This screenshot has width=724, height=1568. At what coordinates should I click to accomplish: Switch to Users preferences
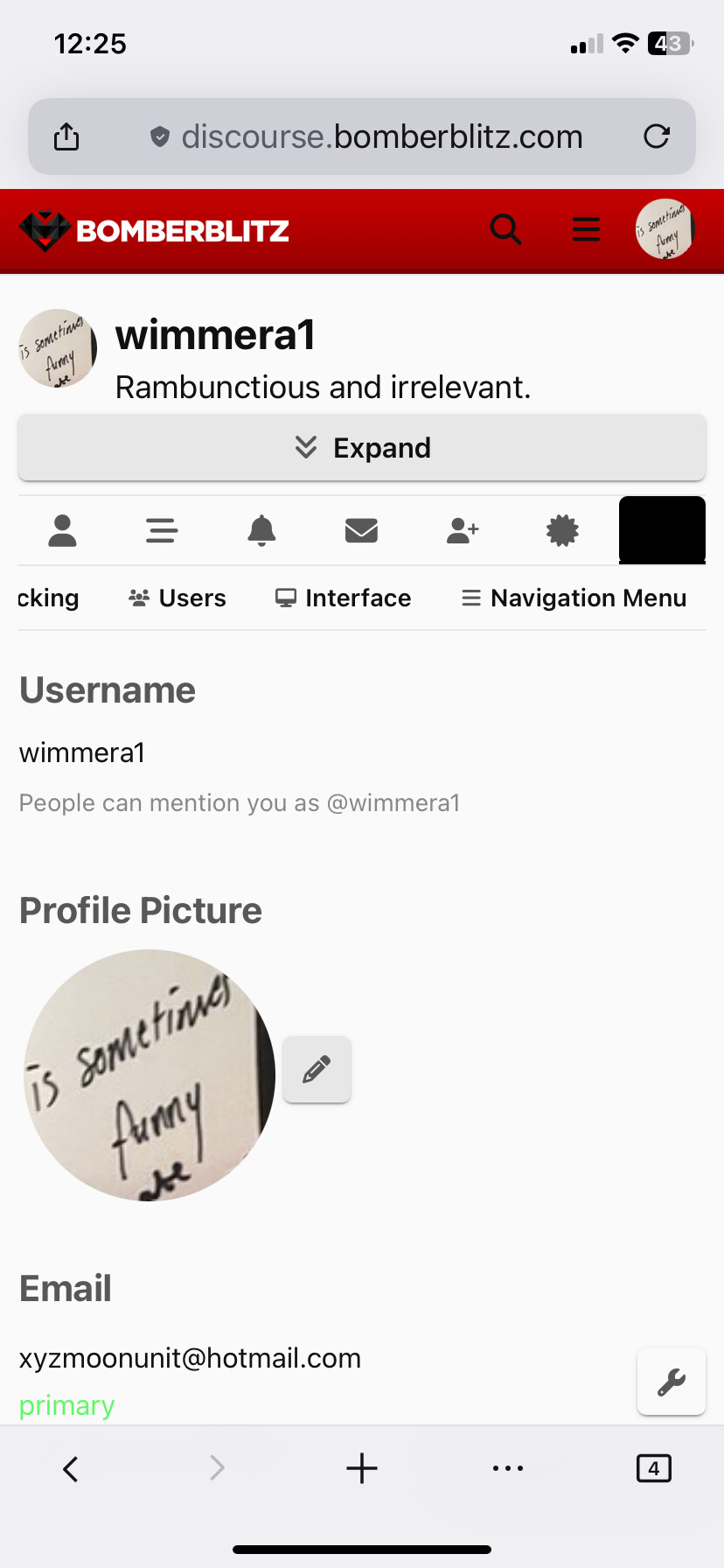(178, 598)
